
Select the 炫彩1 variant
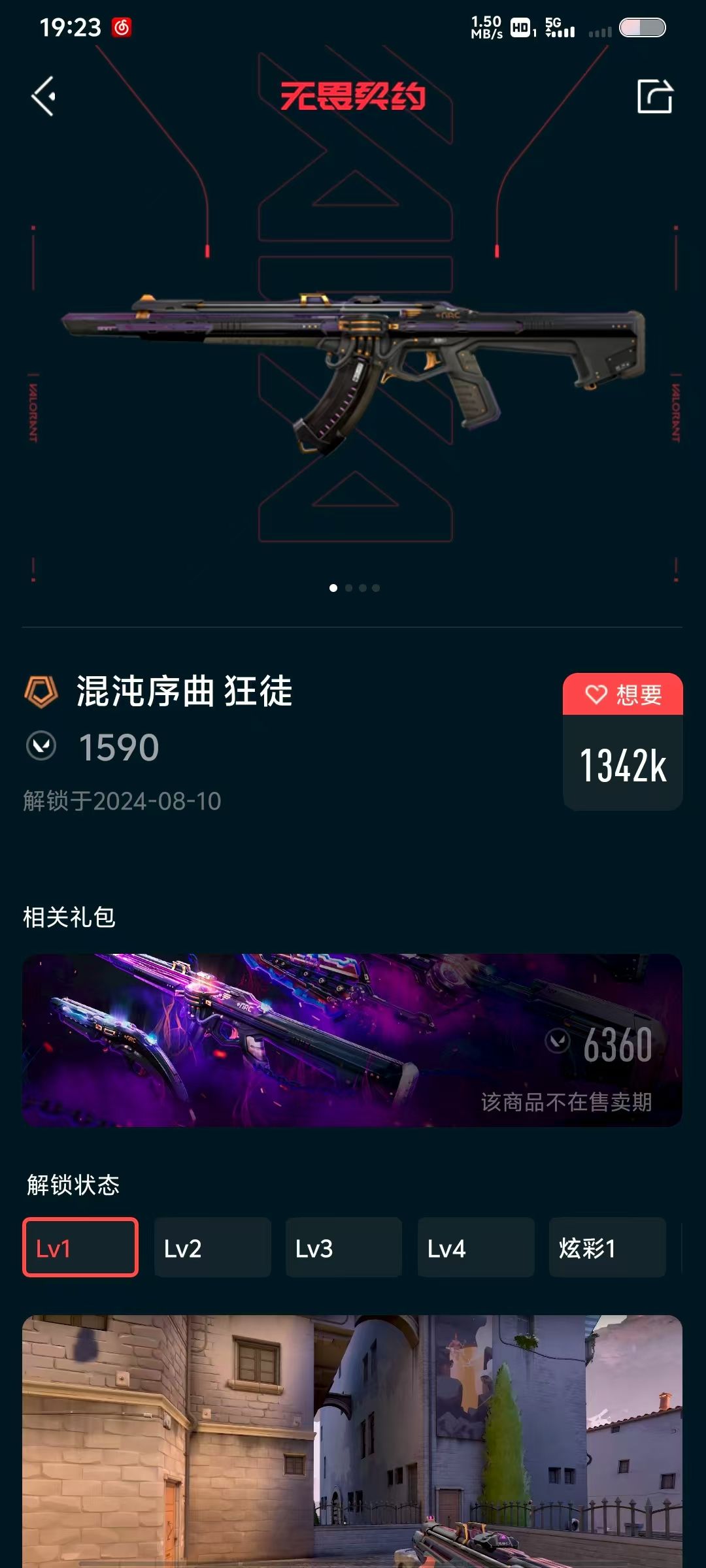pos(607,1247)
